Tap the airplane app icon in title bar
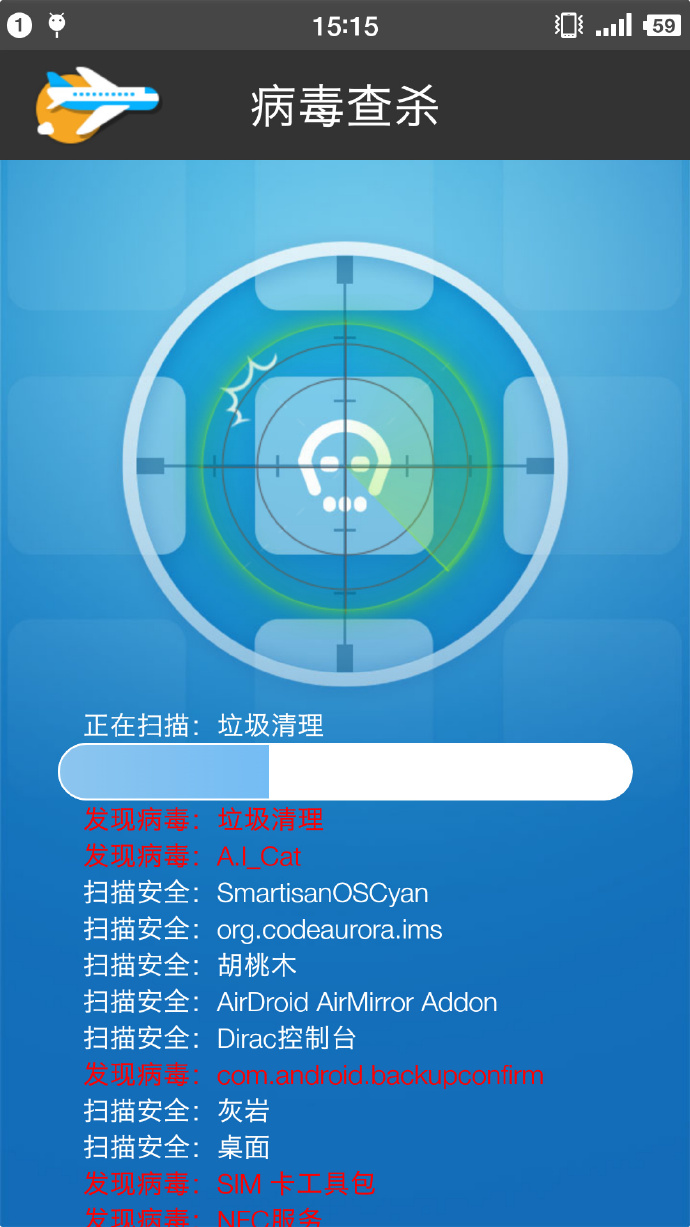 (x=97, y=105)
